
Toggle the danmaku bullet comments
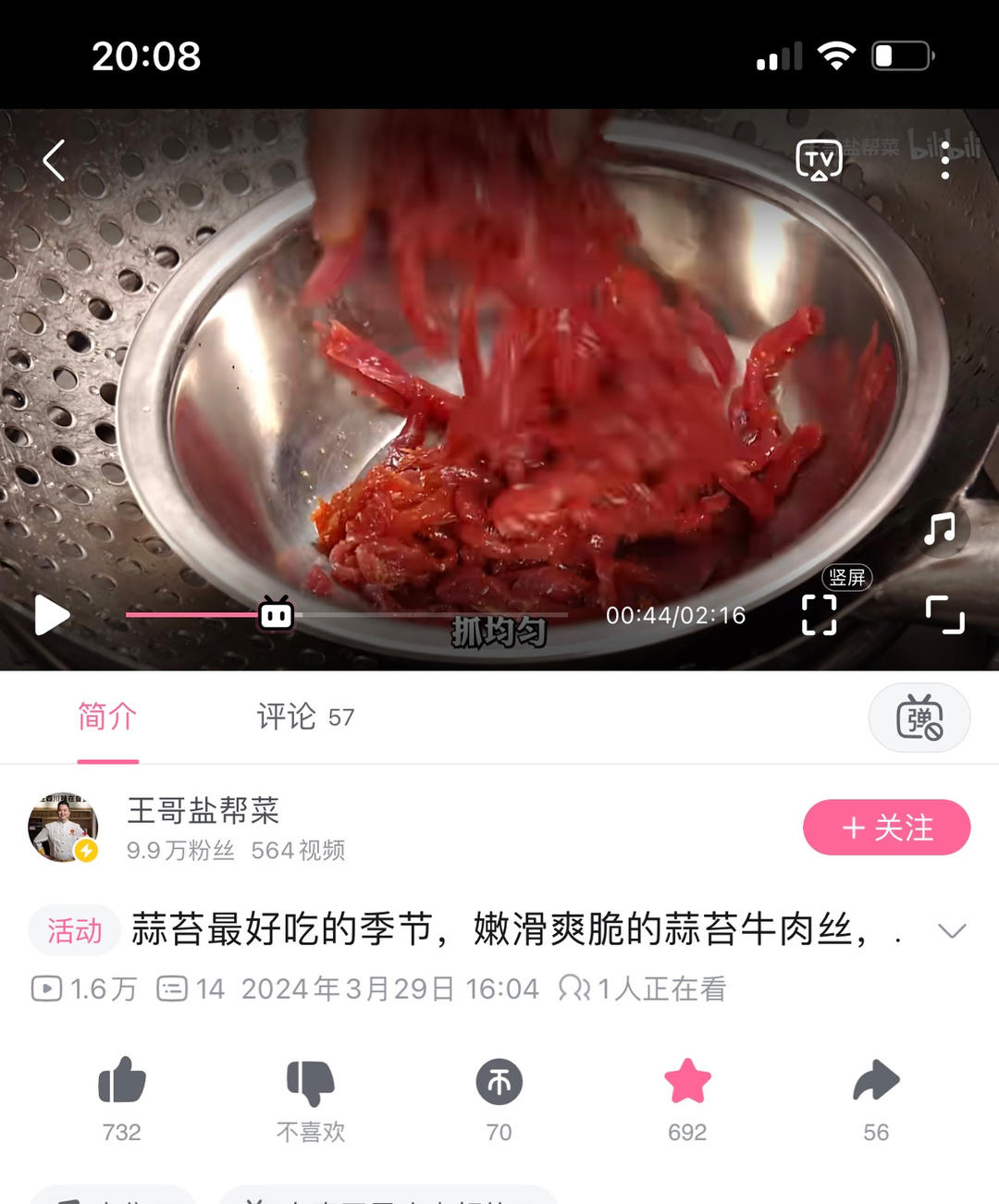point(919,718)
